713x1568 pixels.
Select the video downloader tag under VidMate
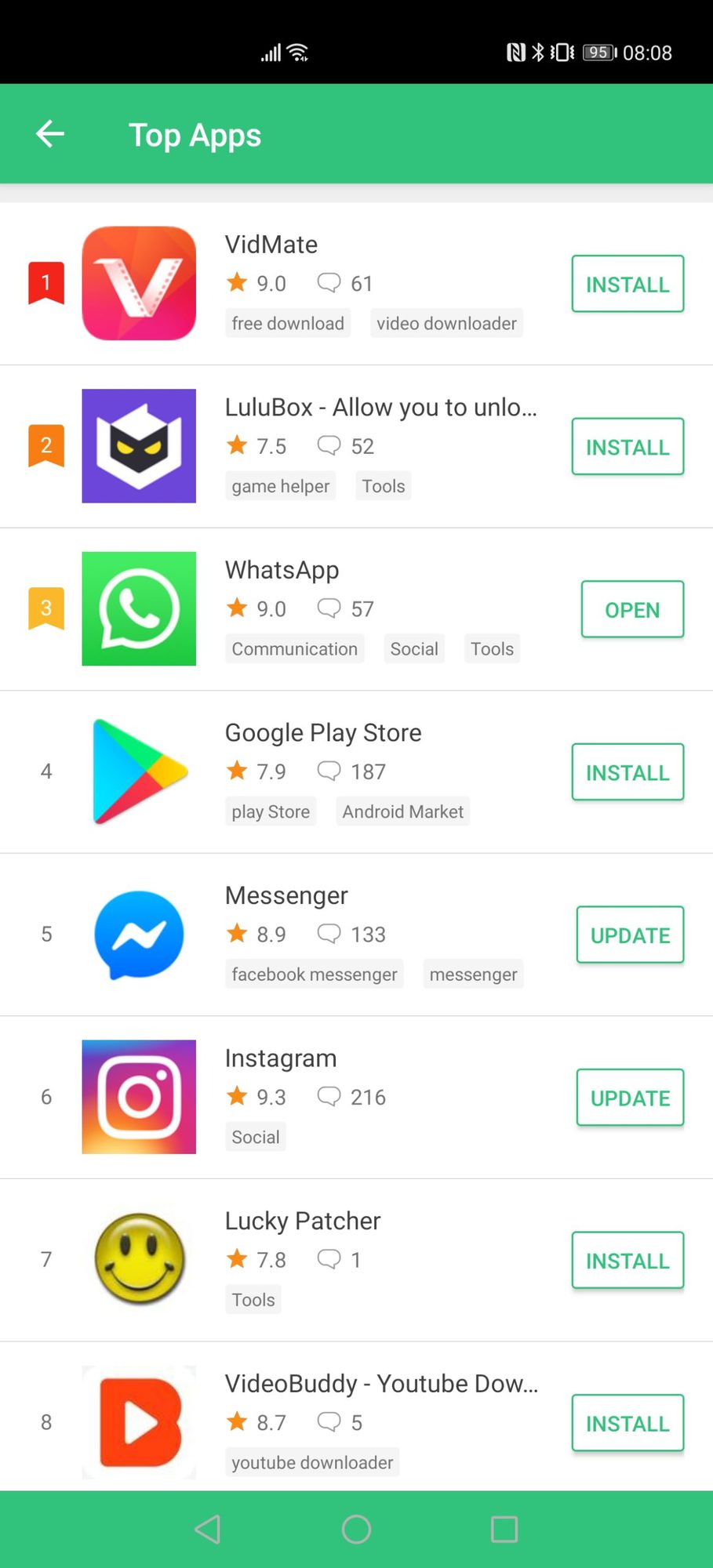click(446, 323)
